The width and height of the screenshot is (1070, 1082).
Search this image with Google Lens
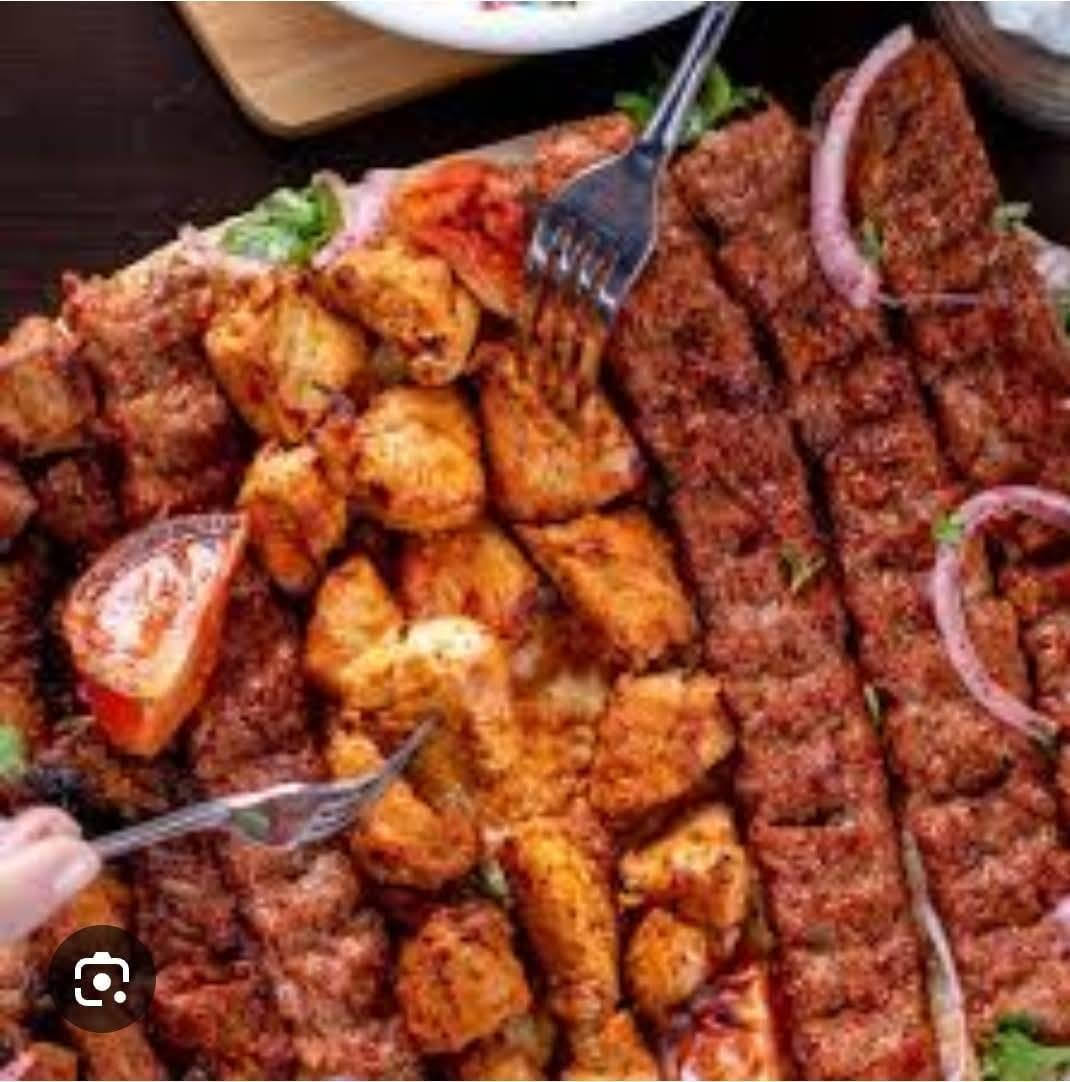101,978
